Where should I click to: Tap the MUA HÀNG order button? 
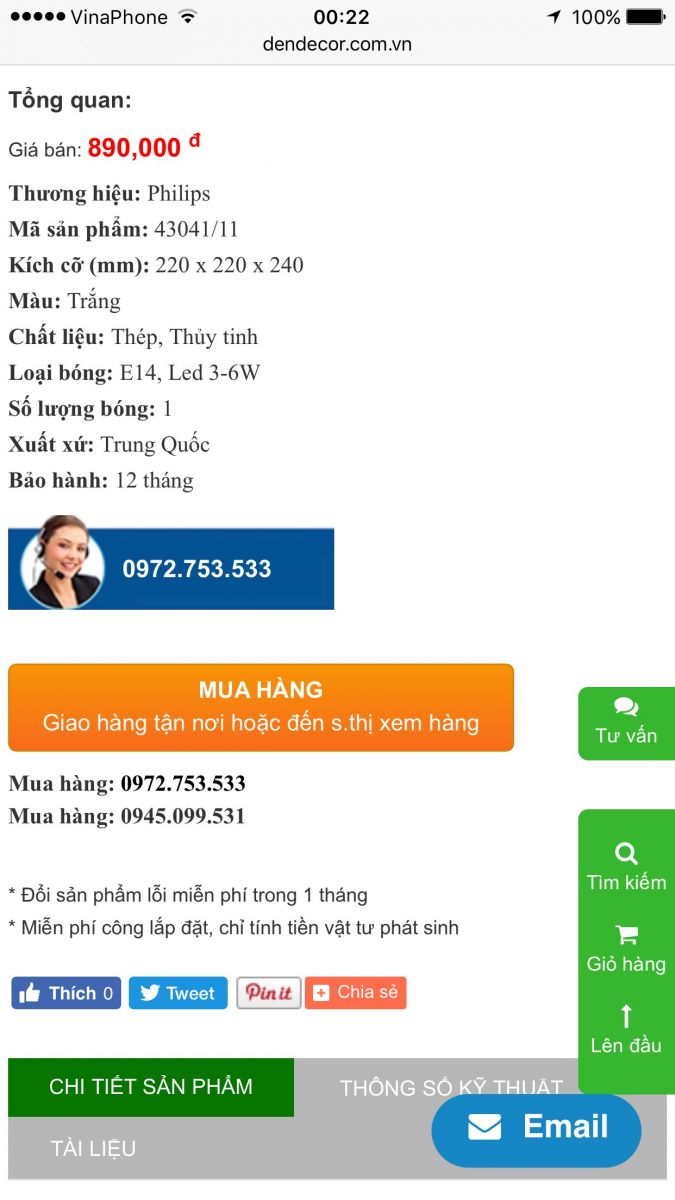pos(260,707)
